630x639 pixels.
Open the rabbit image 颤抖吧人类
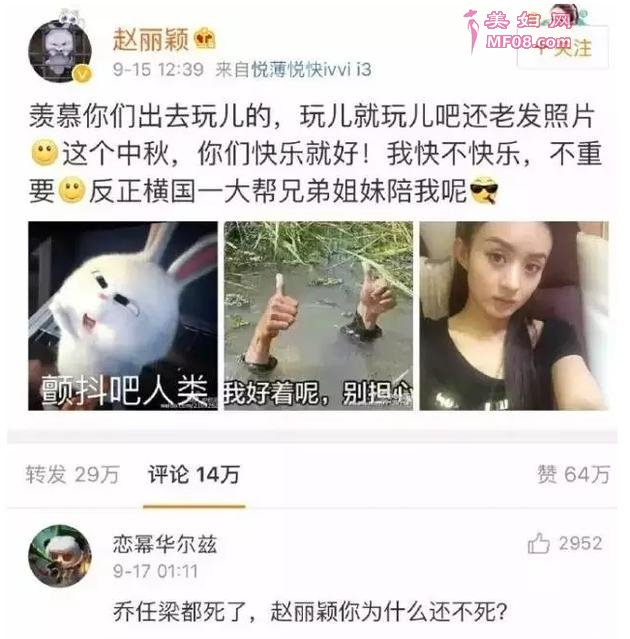pos(122,315)
